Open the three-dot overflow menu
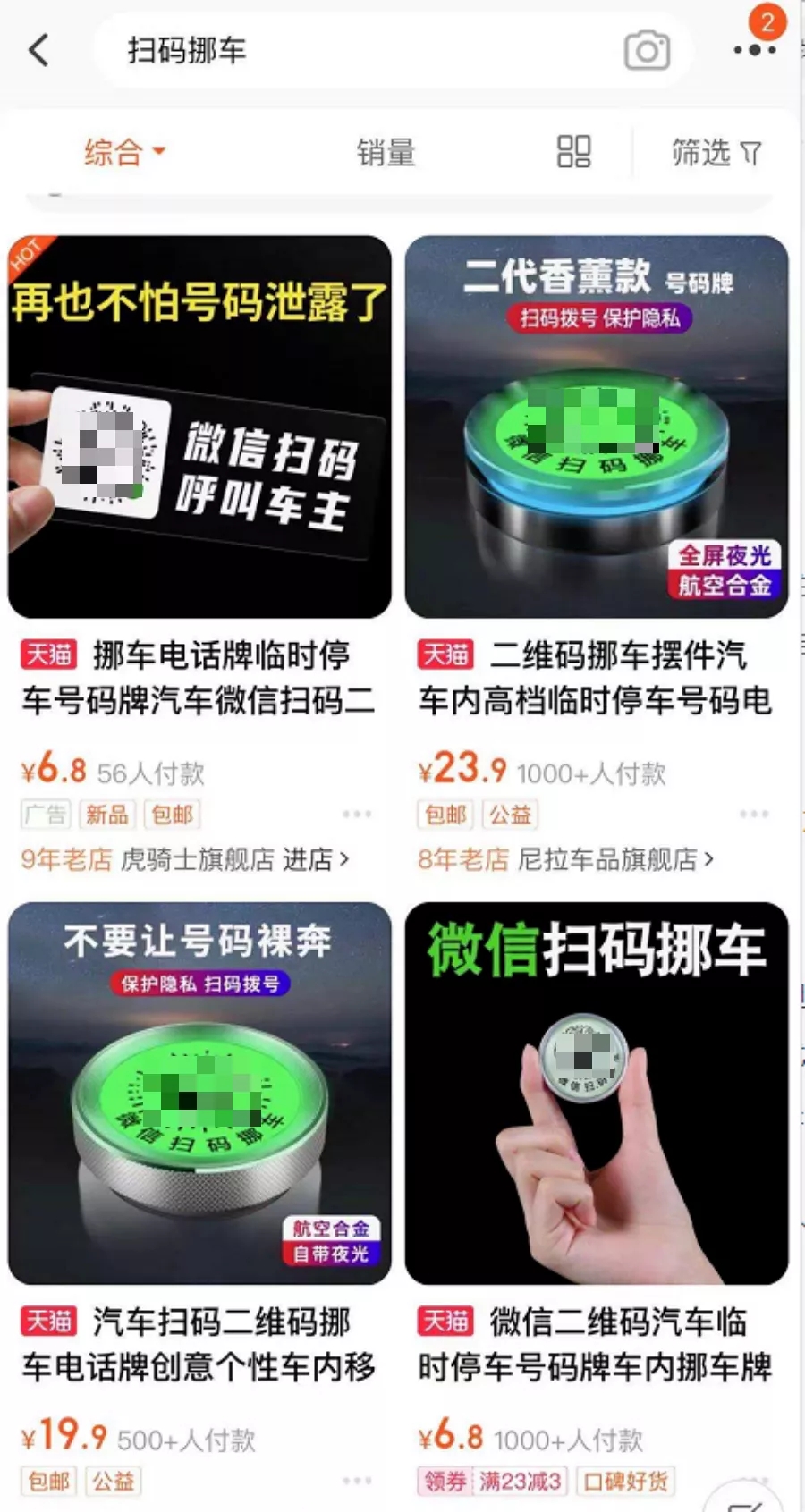 pyautogui.click(x=754, y=50)
